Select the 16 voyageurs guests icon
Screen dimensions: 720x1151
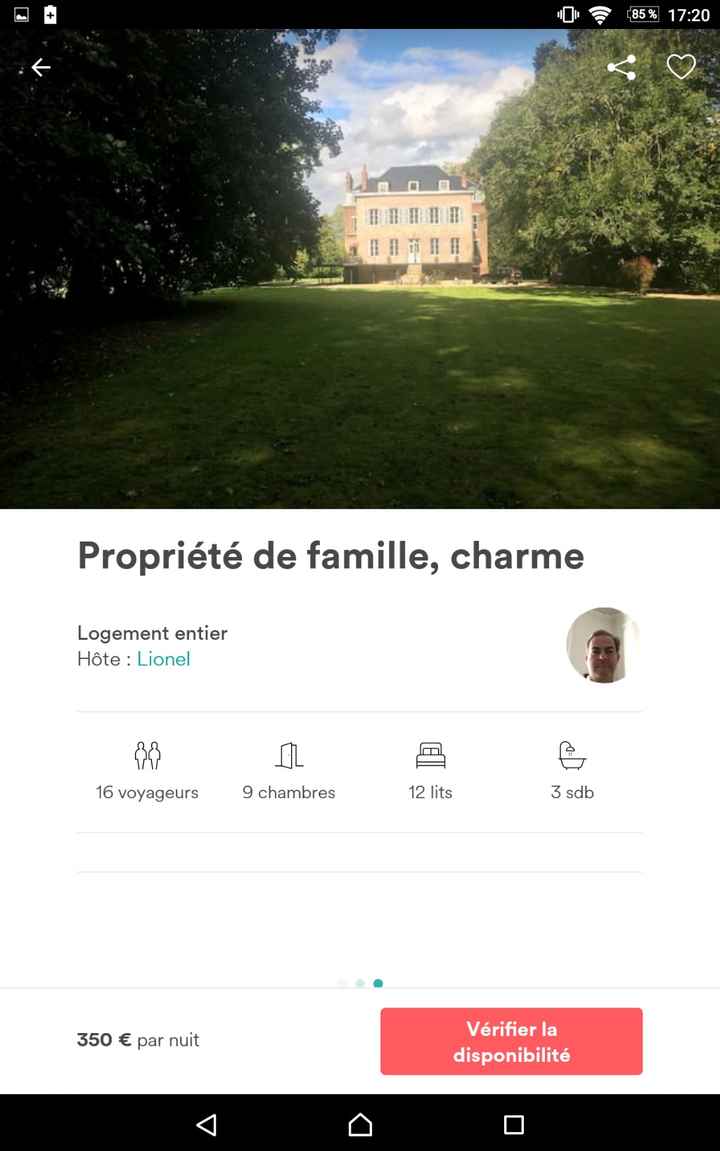tap(147, 756)
